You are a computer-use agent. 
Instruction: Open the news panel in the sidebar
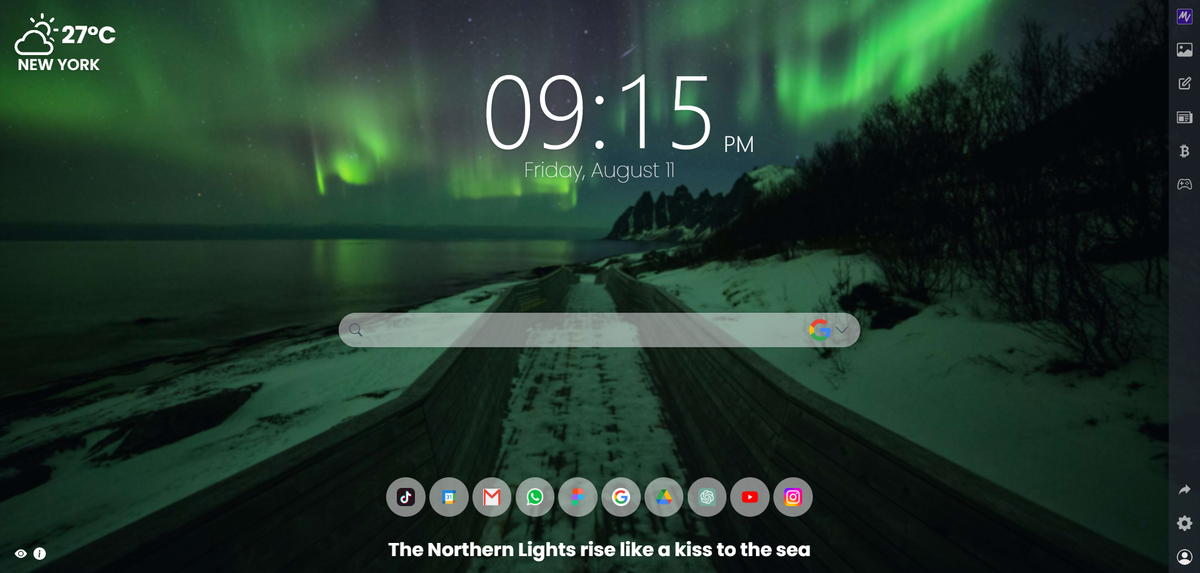point(1184,117)
